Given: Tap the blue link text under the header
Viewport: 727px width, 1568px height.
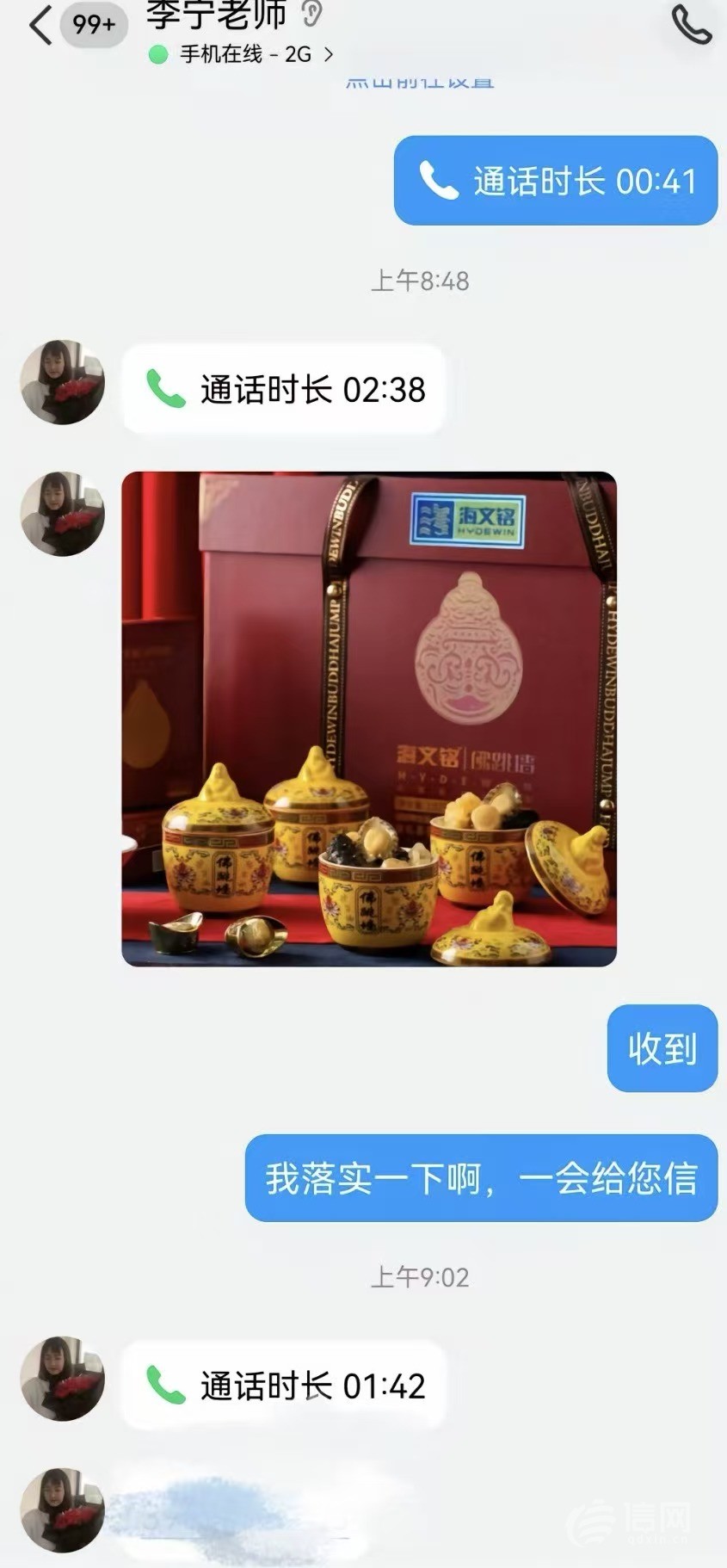Looking at the screenshot, I should pyautogui.click(x=420, y=83).
